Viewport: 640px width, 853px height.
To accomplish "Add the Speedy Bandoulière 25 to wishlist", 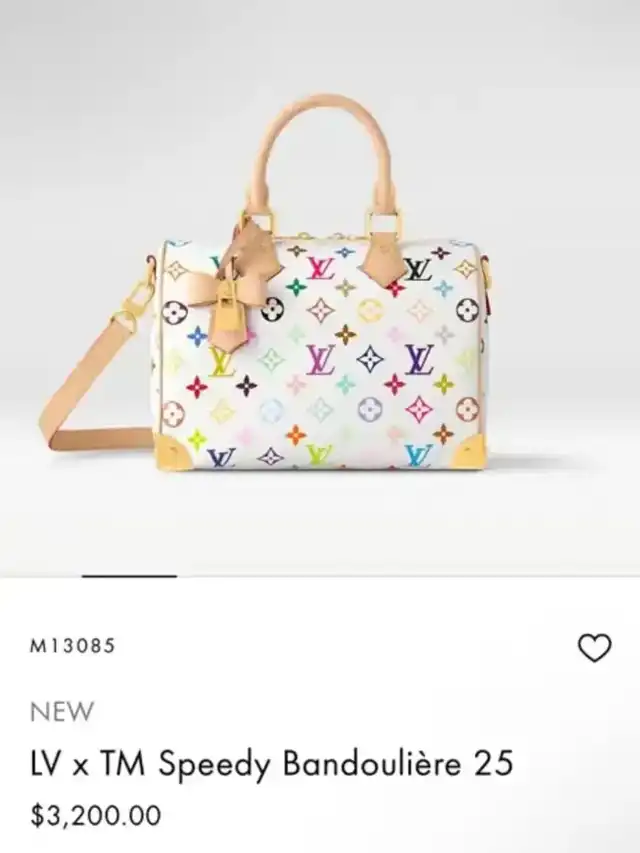I will [595, 648].
